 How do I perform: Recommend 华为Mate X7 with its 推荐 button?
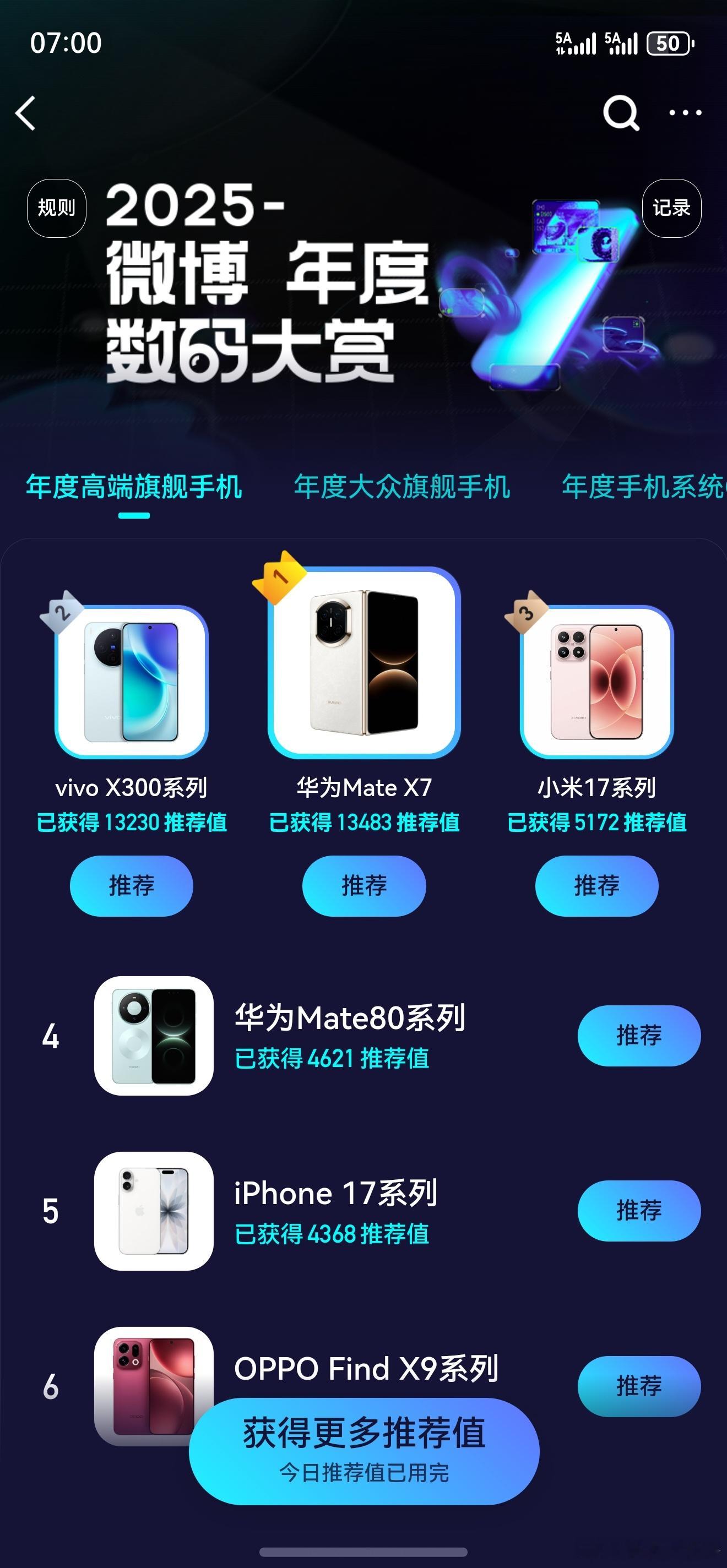tap(363, 886)
